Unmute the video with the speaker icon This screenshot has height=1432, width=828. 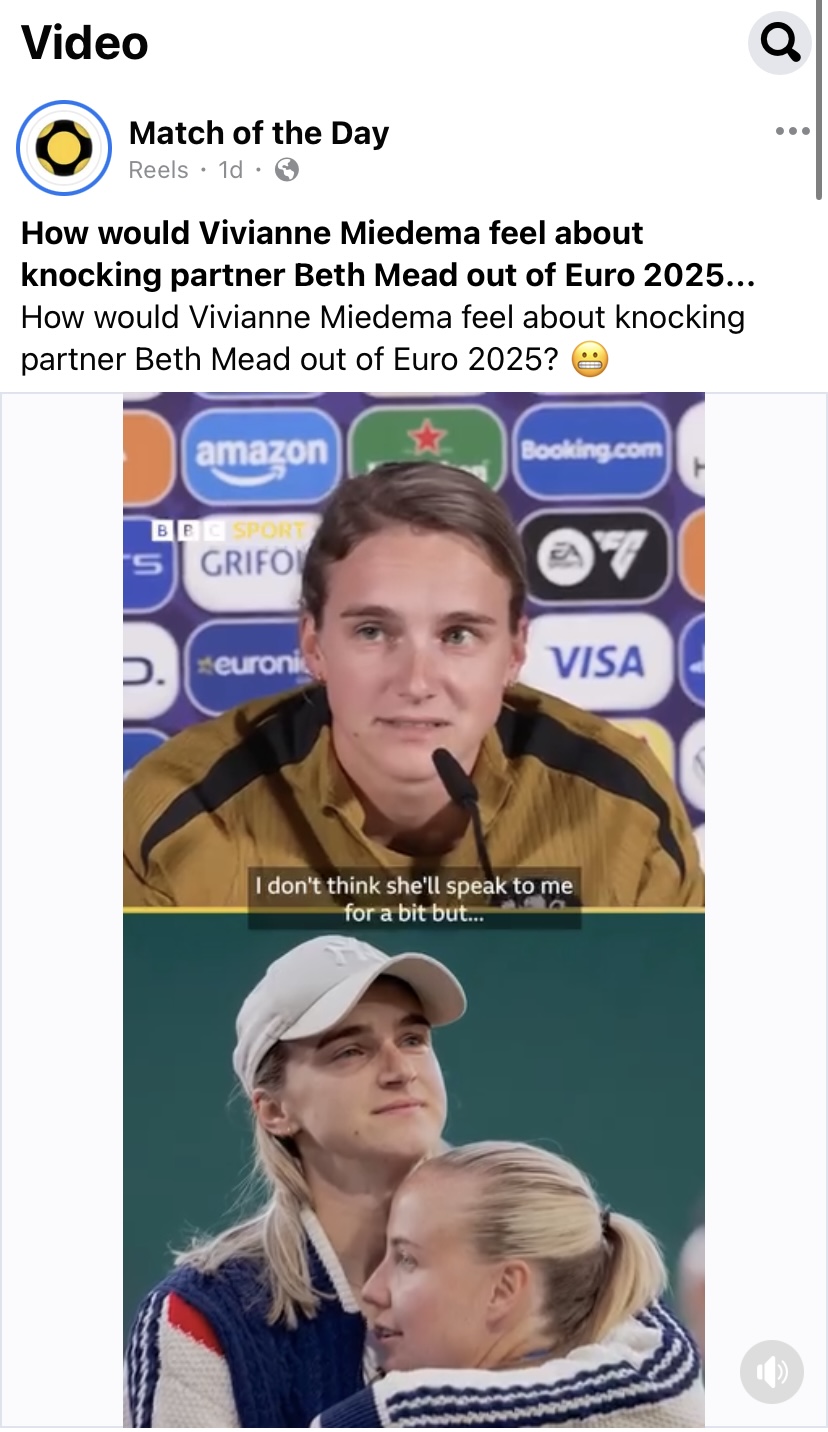click(x=771, y=1372)
